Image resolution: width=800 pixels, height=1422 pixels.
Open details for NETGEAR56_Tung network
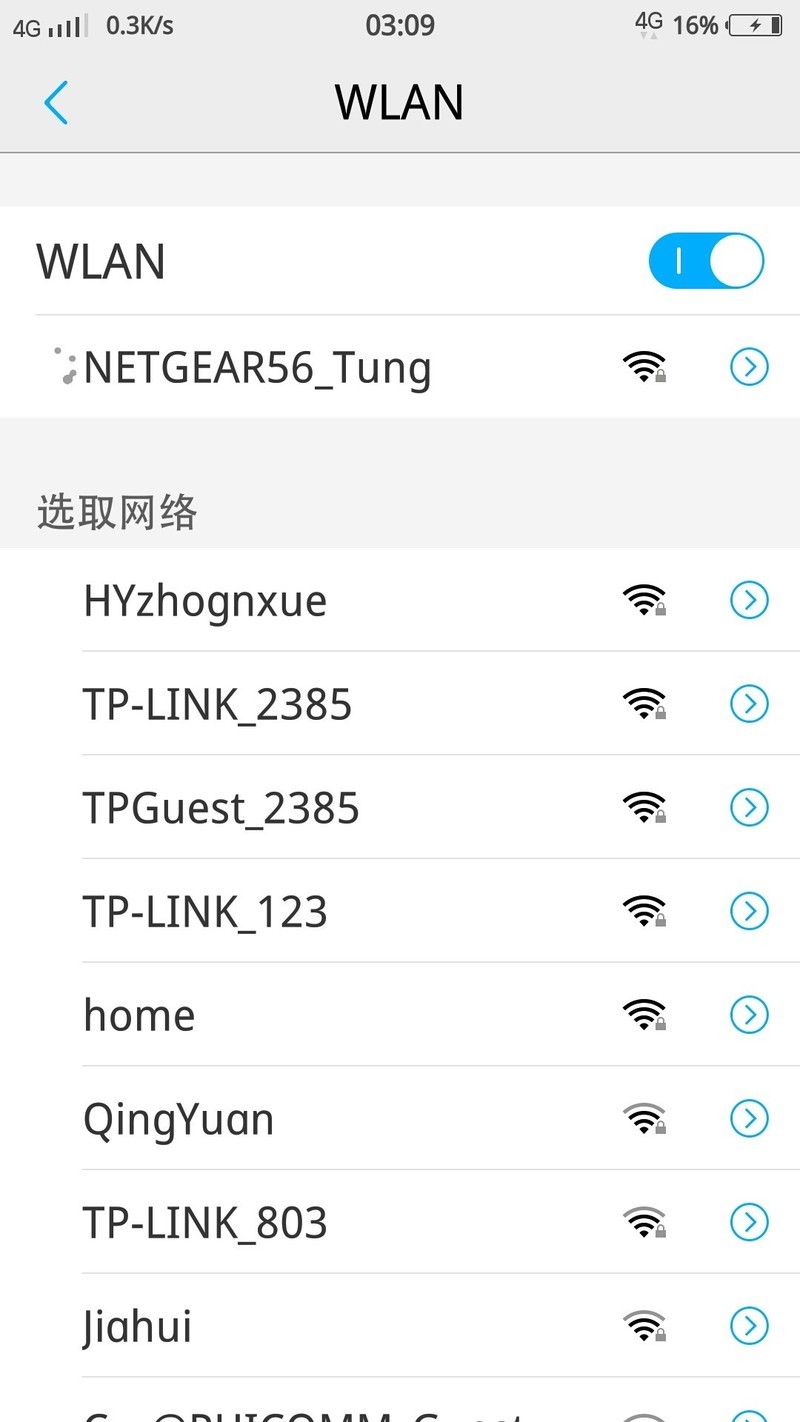click(x=749, y=366)
